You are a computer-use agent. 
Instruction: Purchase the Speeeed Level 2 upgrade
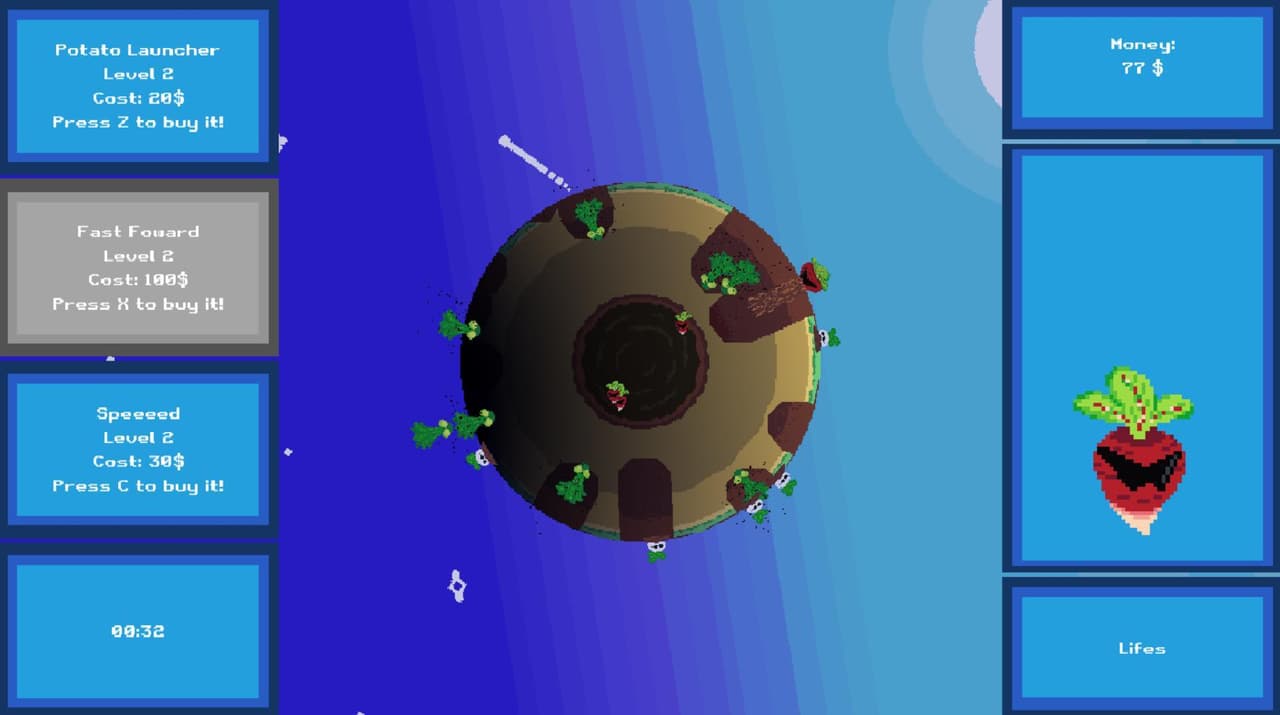click(x=138, y=449)
